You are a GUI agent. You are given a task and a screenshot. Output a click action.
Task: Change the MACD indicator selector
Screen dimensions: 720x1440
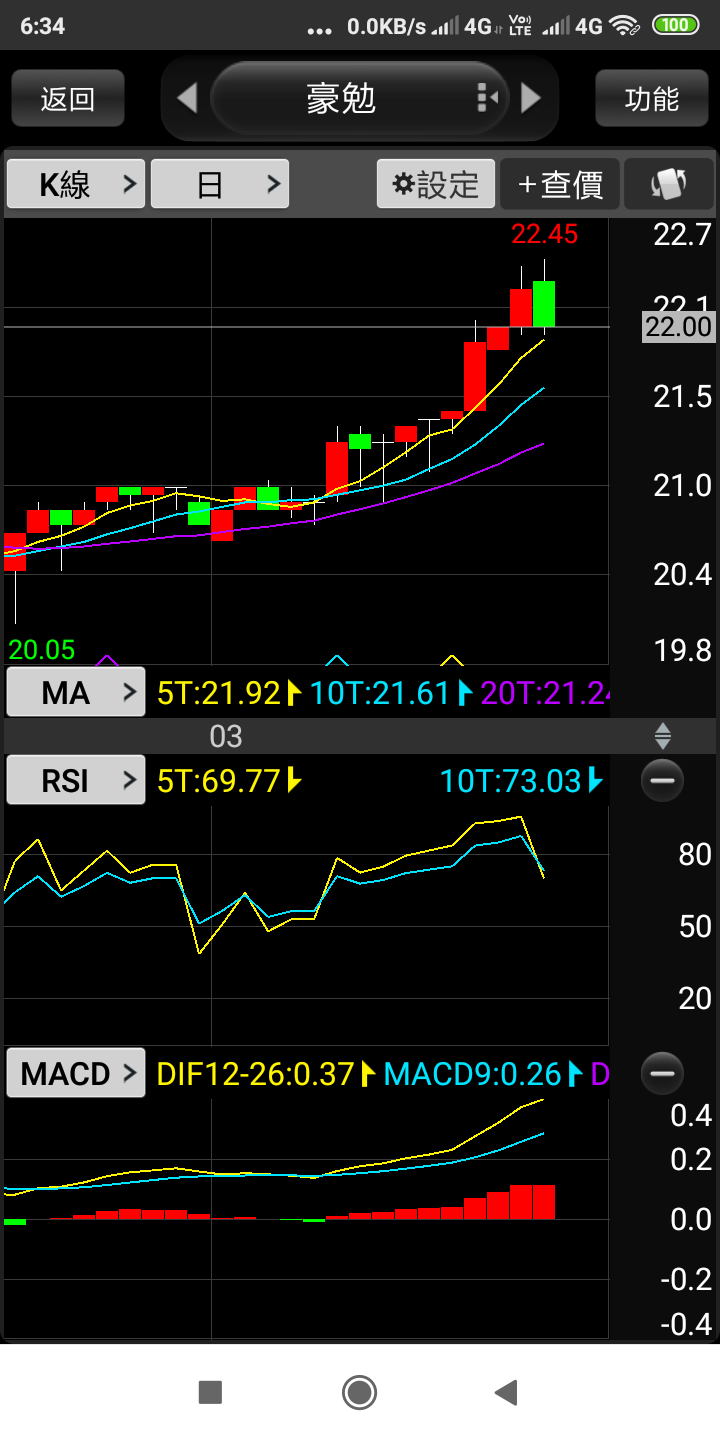click(x=76, y=1074)
